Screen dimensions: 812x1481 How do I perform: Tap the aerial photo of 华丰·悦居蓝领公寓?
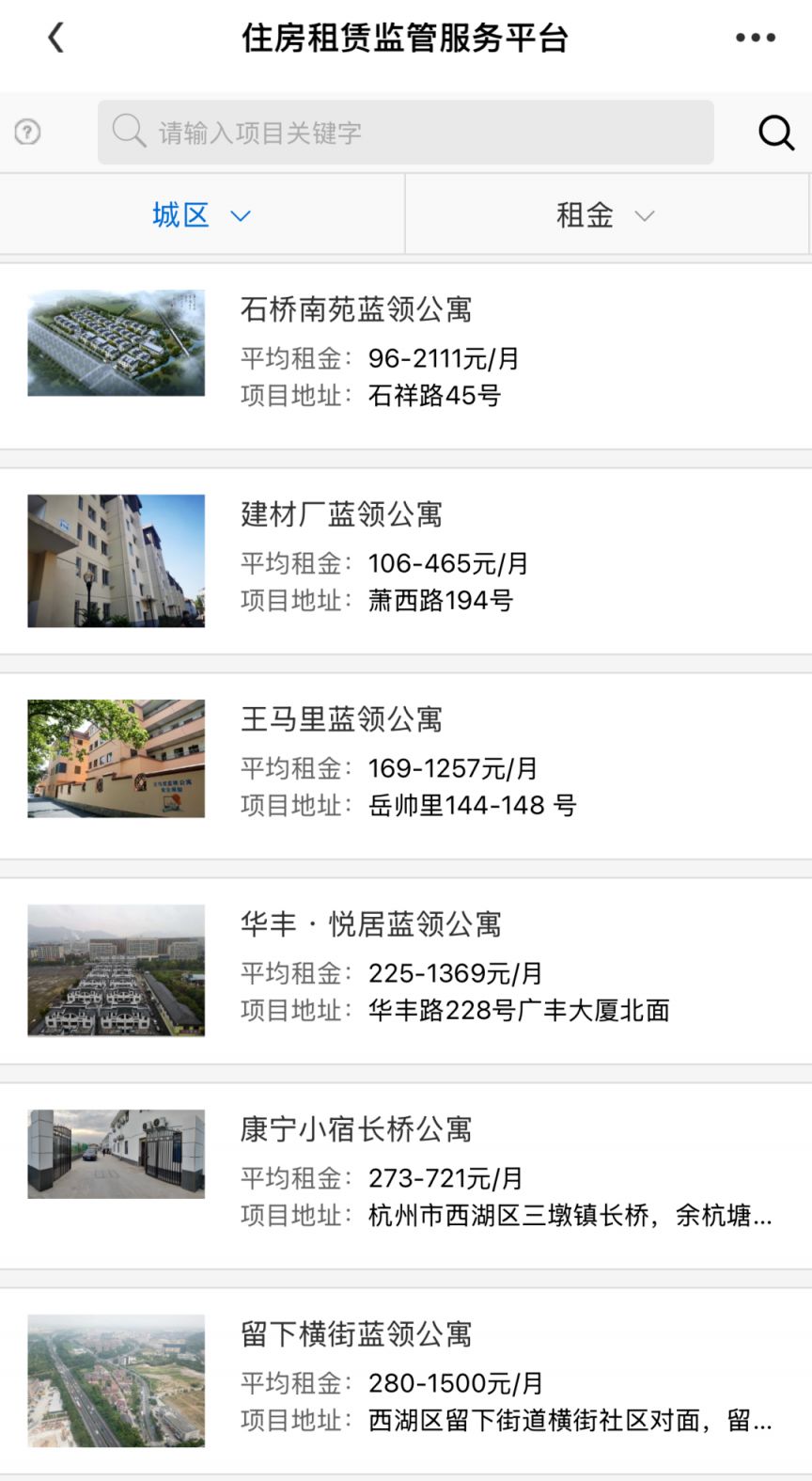point(115,969)
